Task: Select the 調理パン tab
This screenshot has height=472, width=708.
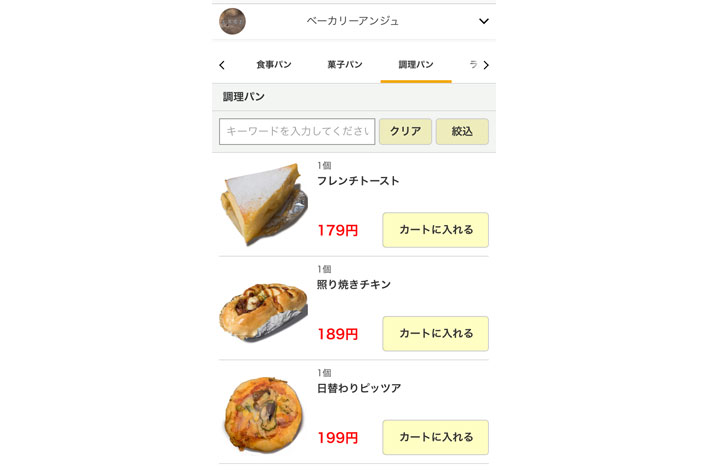Action: click(x=416, y=65)
